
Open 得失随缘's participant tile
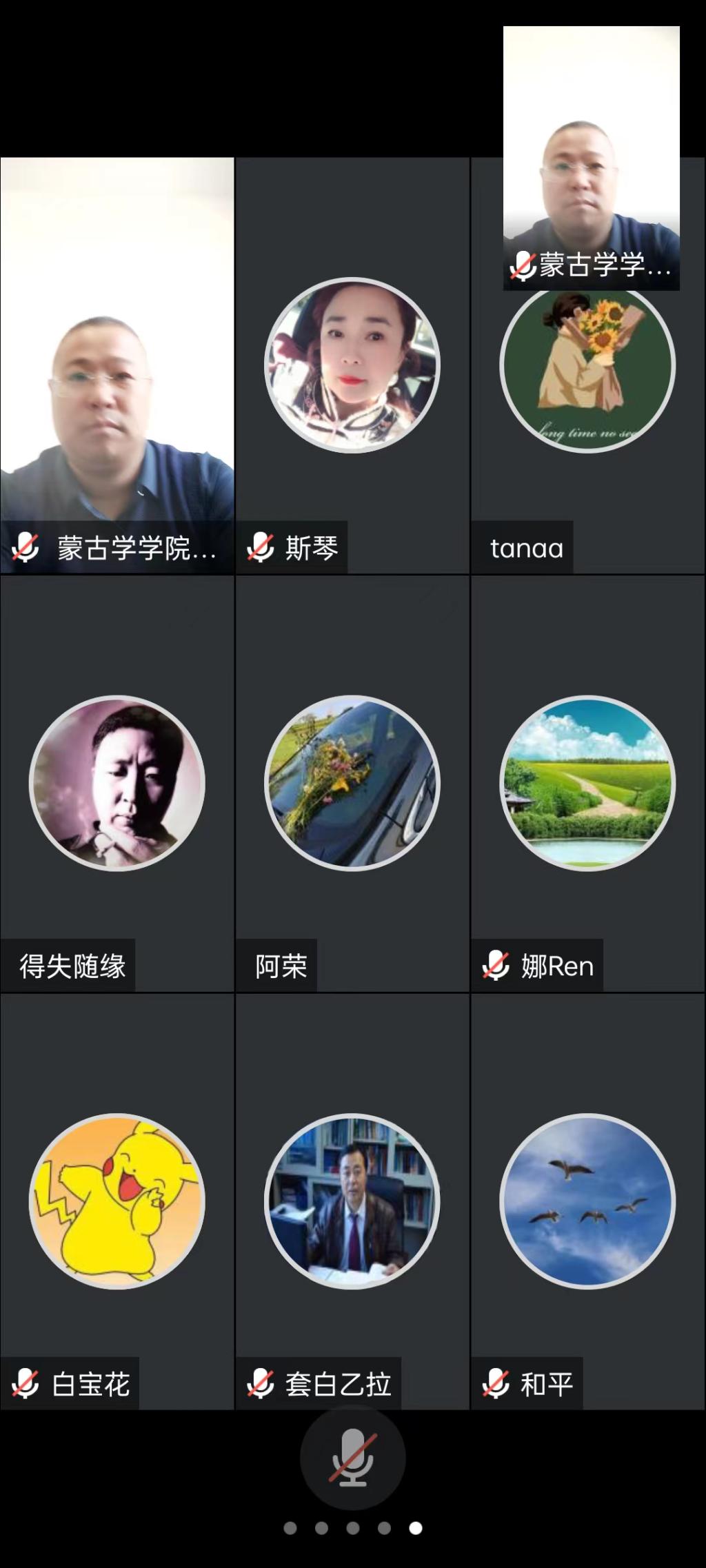click(117, 784)
